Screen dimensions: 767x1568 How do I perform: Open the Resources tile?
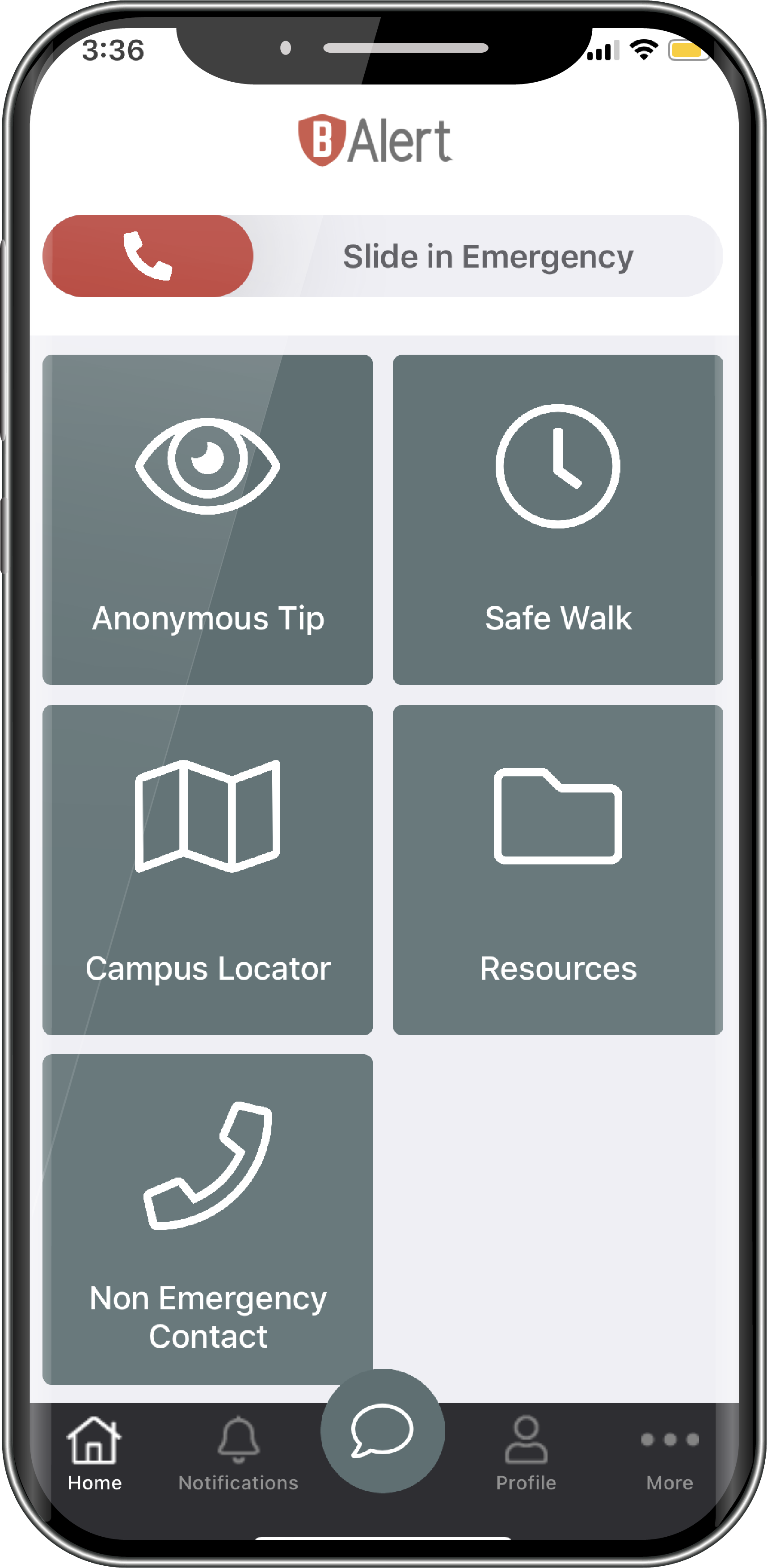pyautogui.click(x=557, y=869)
